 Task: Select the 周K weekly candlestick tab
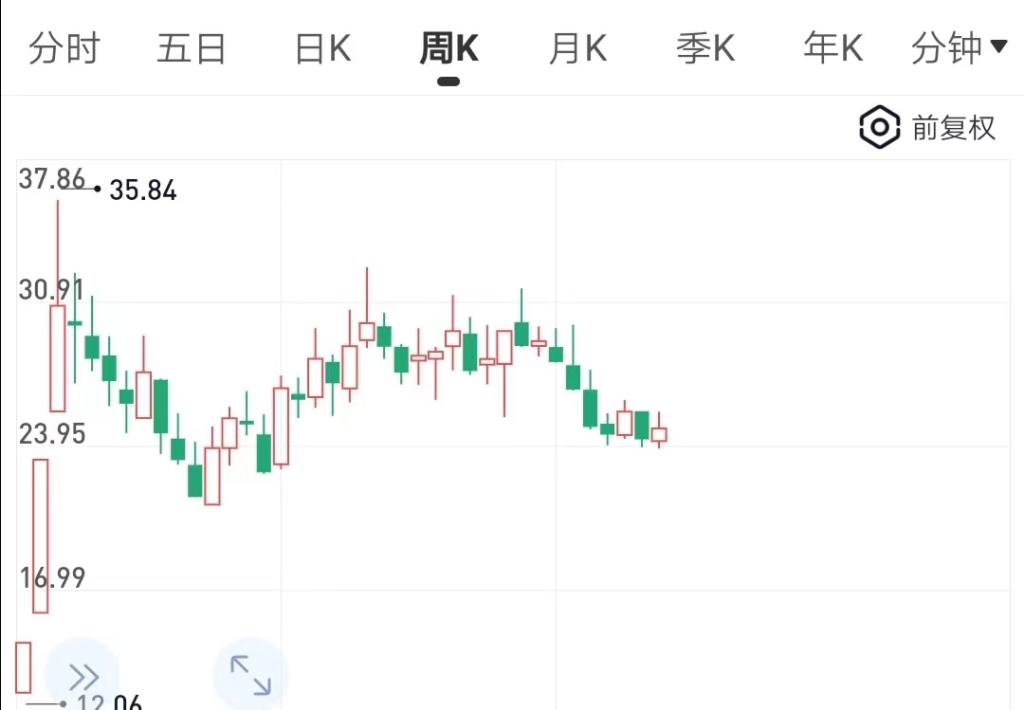click(448, 48)
